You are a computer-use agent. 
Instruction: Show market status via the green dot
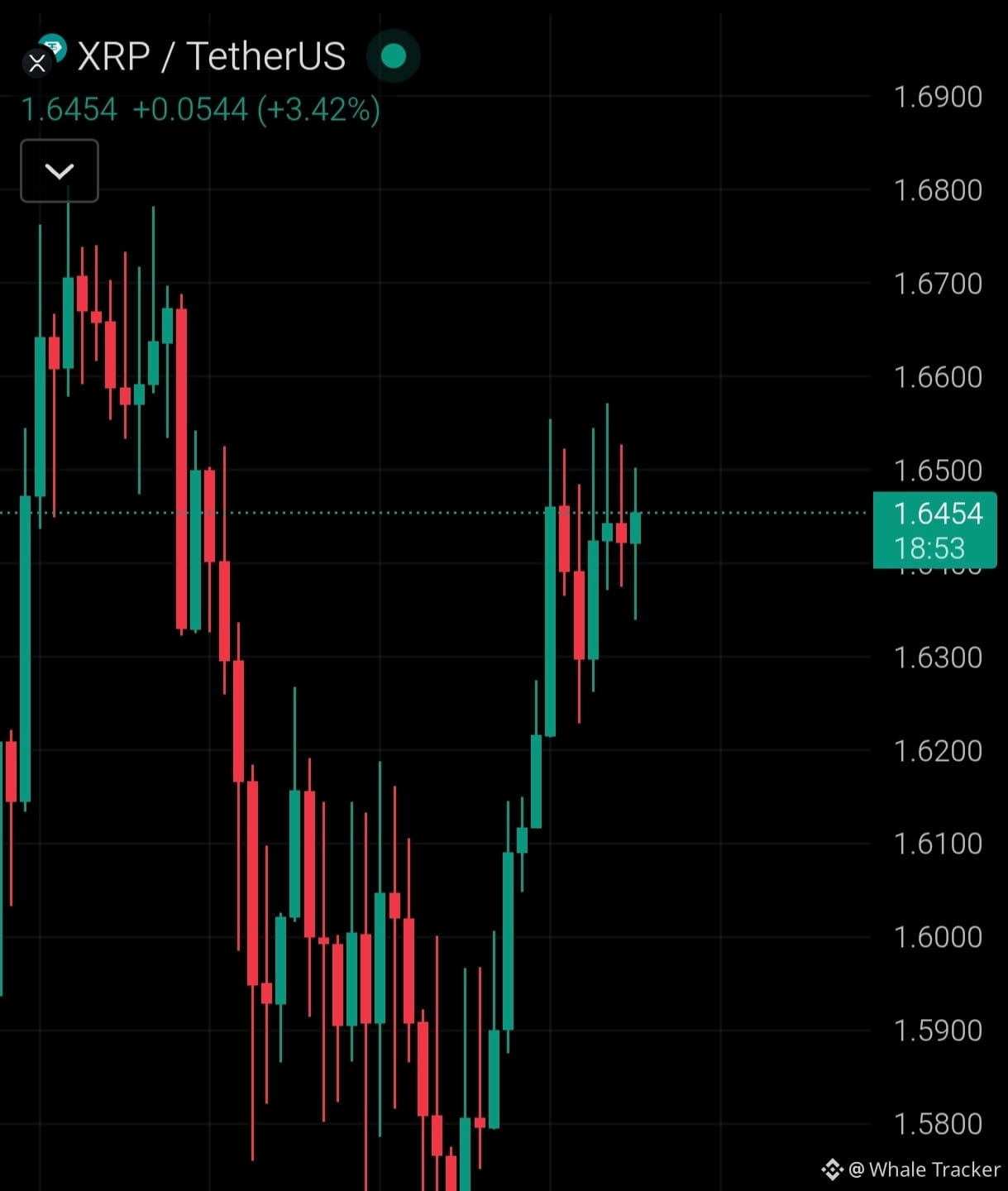coord(394,56)
